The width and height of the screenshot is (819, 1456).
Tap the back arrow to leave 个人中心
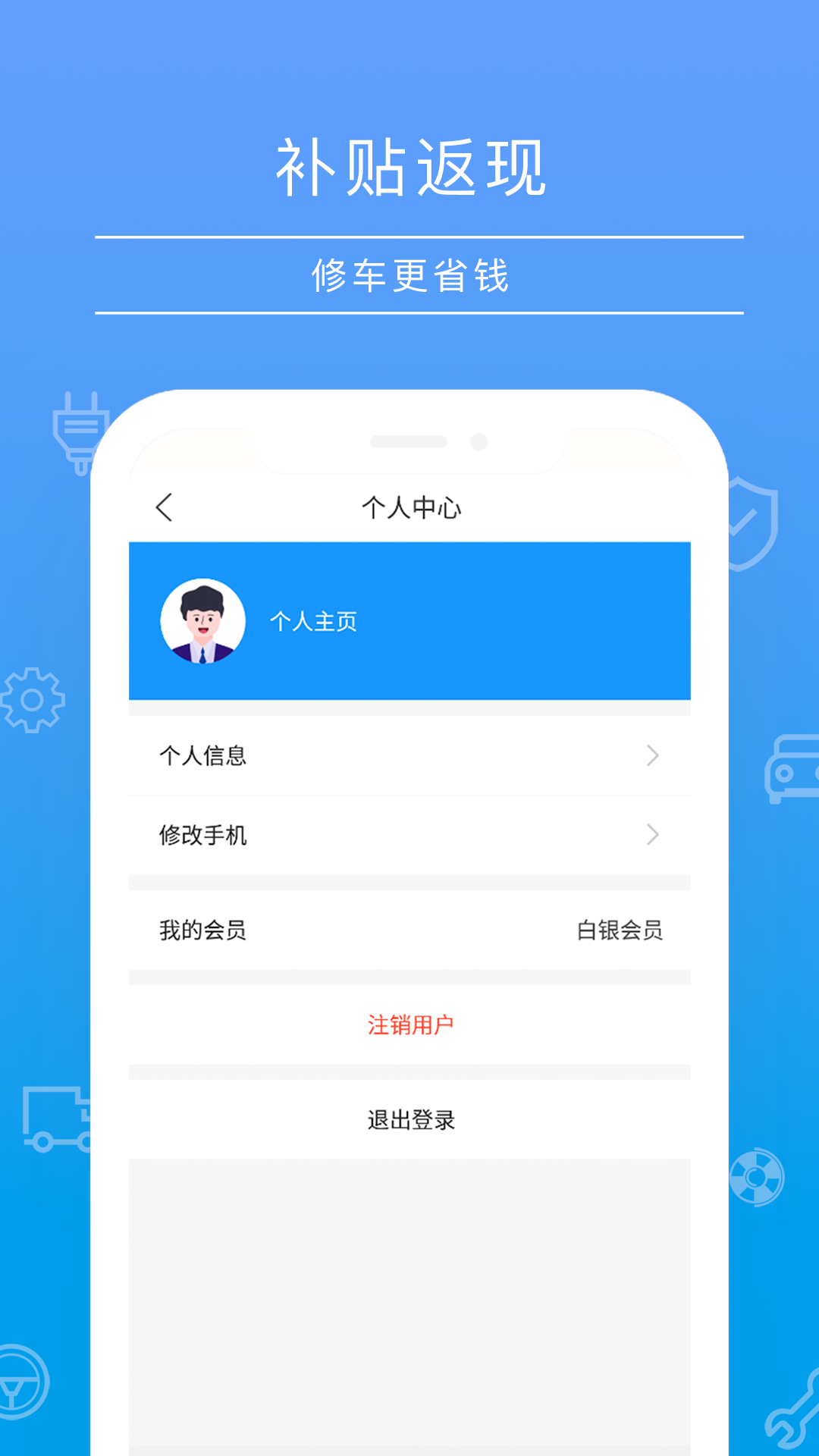pos(164,508)
